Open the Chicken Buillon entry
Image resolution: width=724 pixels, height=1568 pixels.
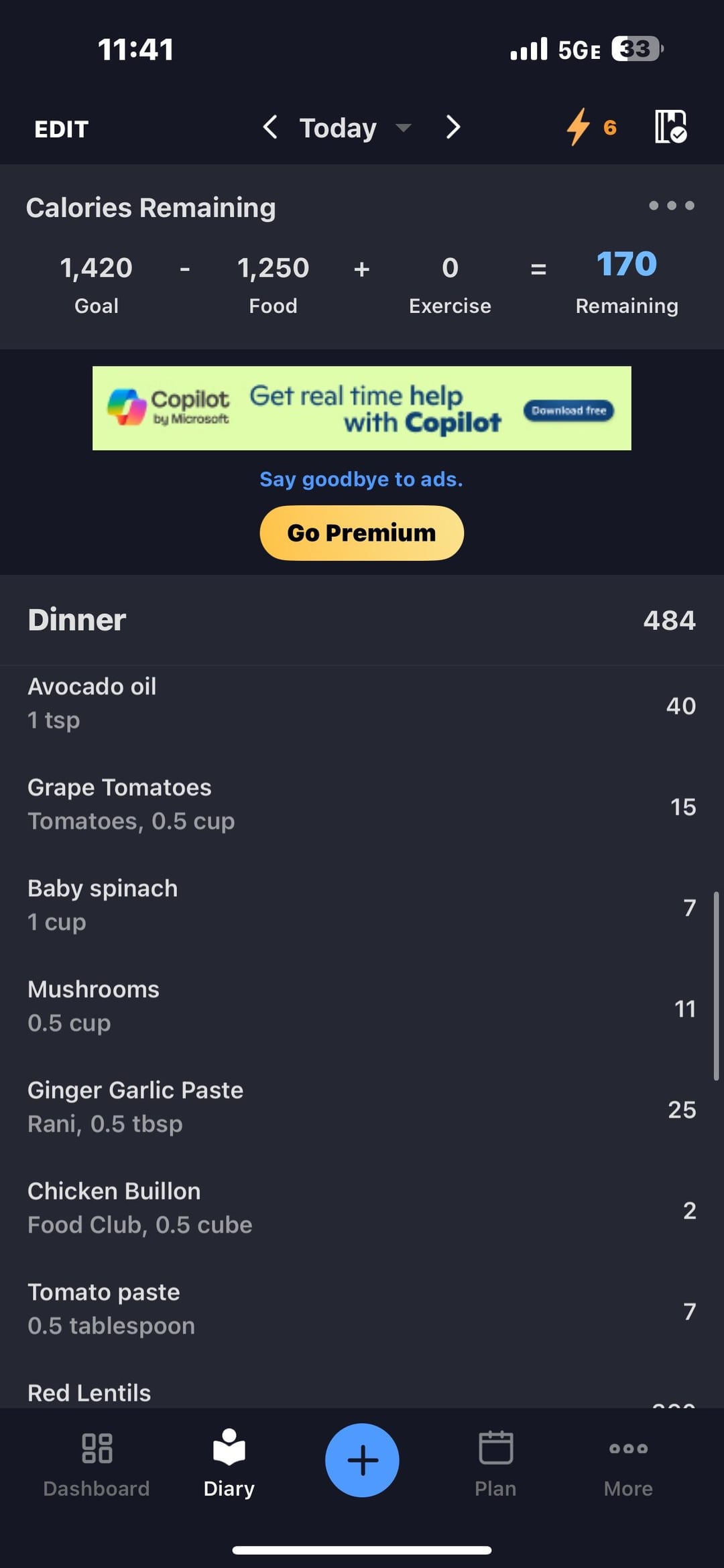[x=362, y=1208]
